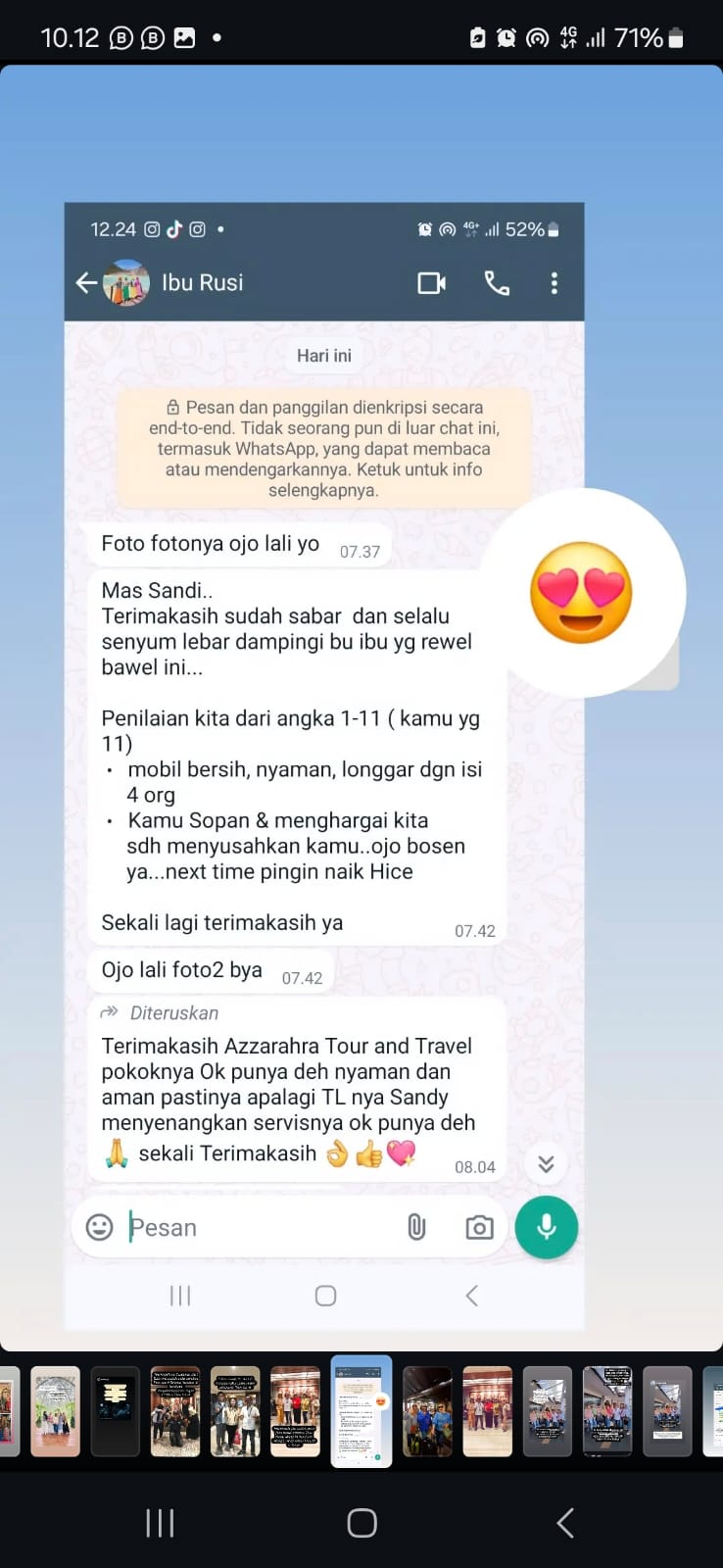Open the dark thumbnail with white text block
Viewport: 723px width, 1568px height.
click(x=115, y=1411)
